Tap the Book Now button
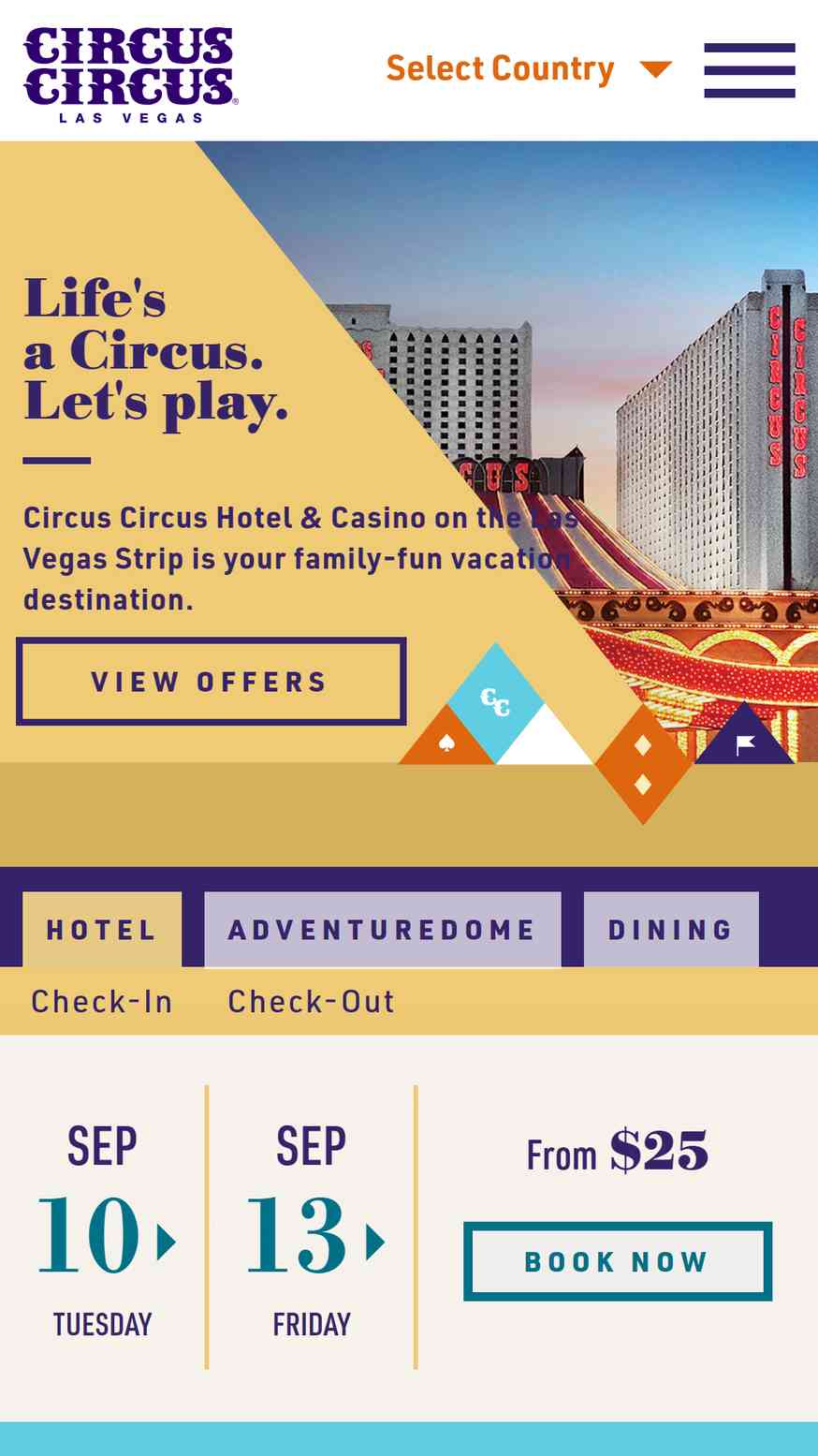 coord(618,1261)
